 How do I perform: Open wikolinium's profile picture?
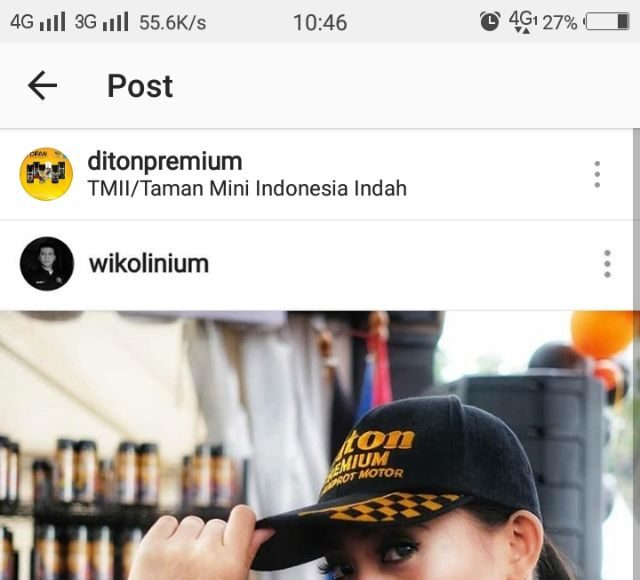(x=46, y=264)
